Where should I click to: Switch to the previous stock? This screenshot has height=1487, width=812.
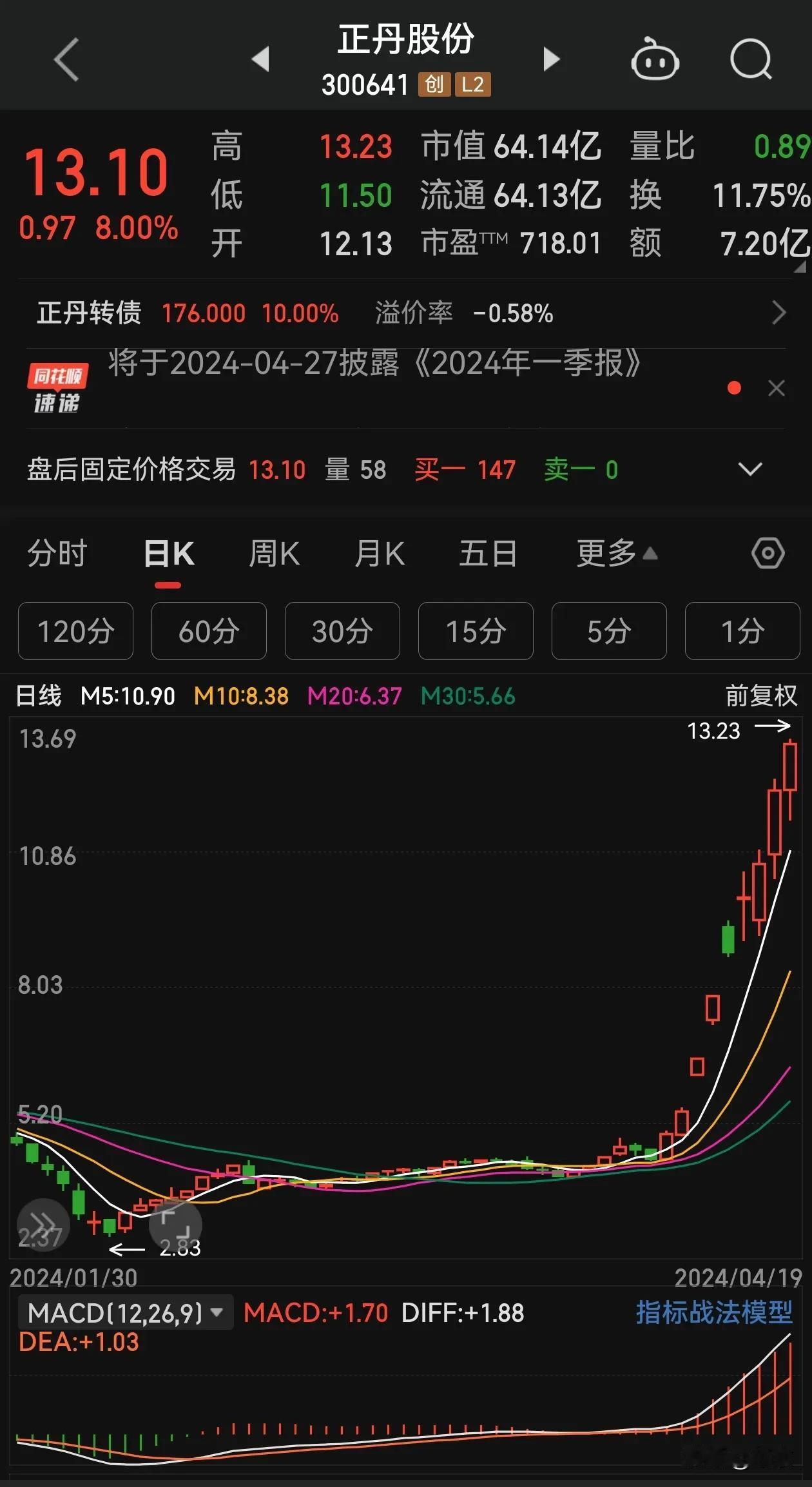pyautogui.click(x=260, y=59)
